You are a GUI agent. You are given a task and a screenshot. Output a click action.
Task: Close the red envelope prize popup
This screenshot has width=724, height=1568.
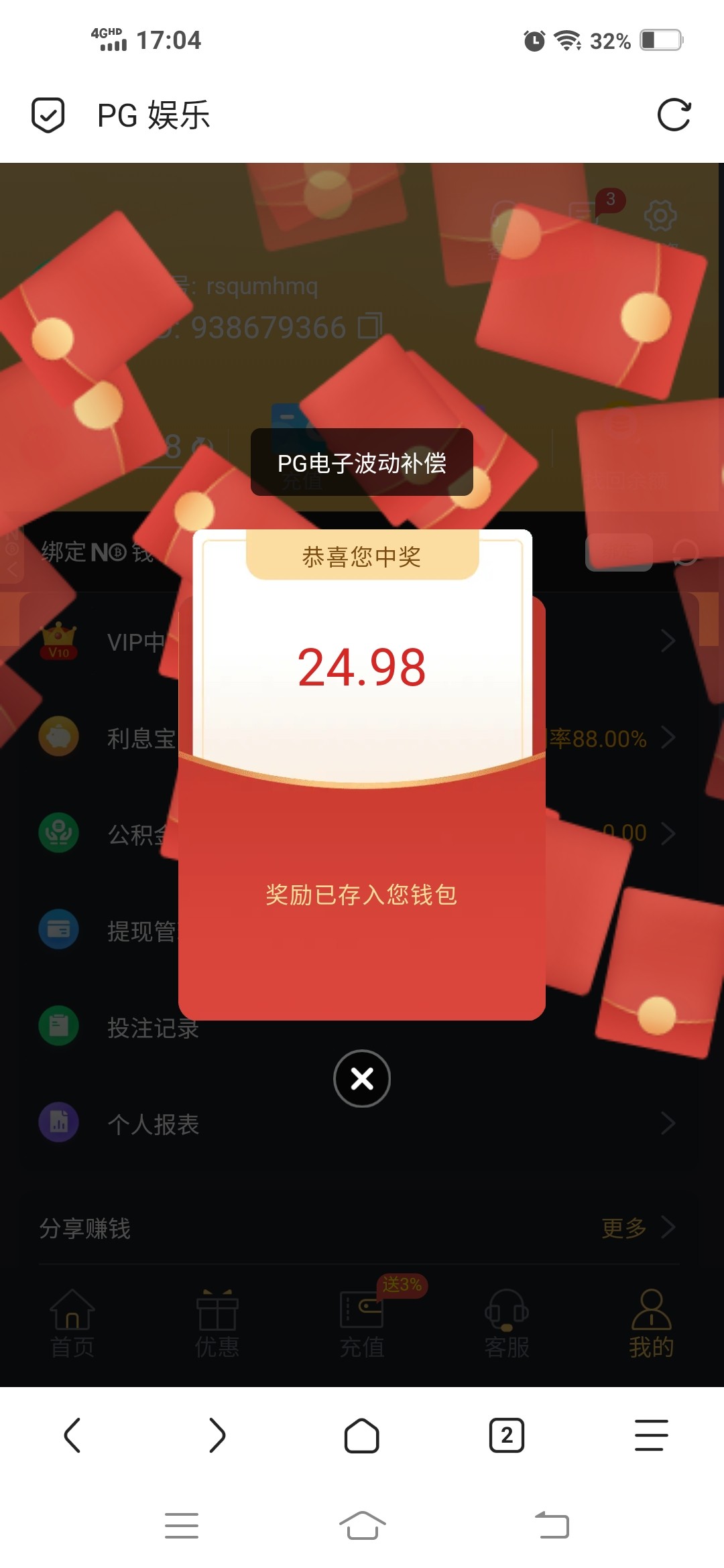tap(362, 1078)
